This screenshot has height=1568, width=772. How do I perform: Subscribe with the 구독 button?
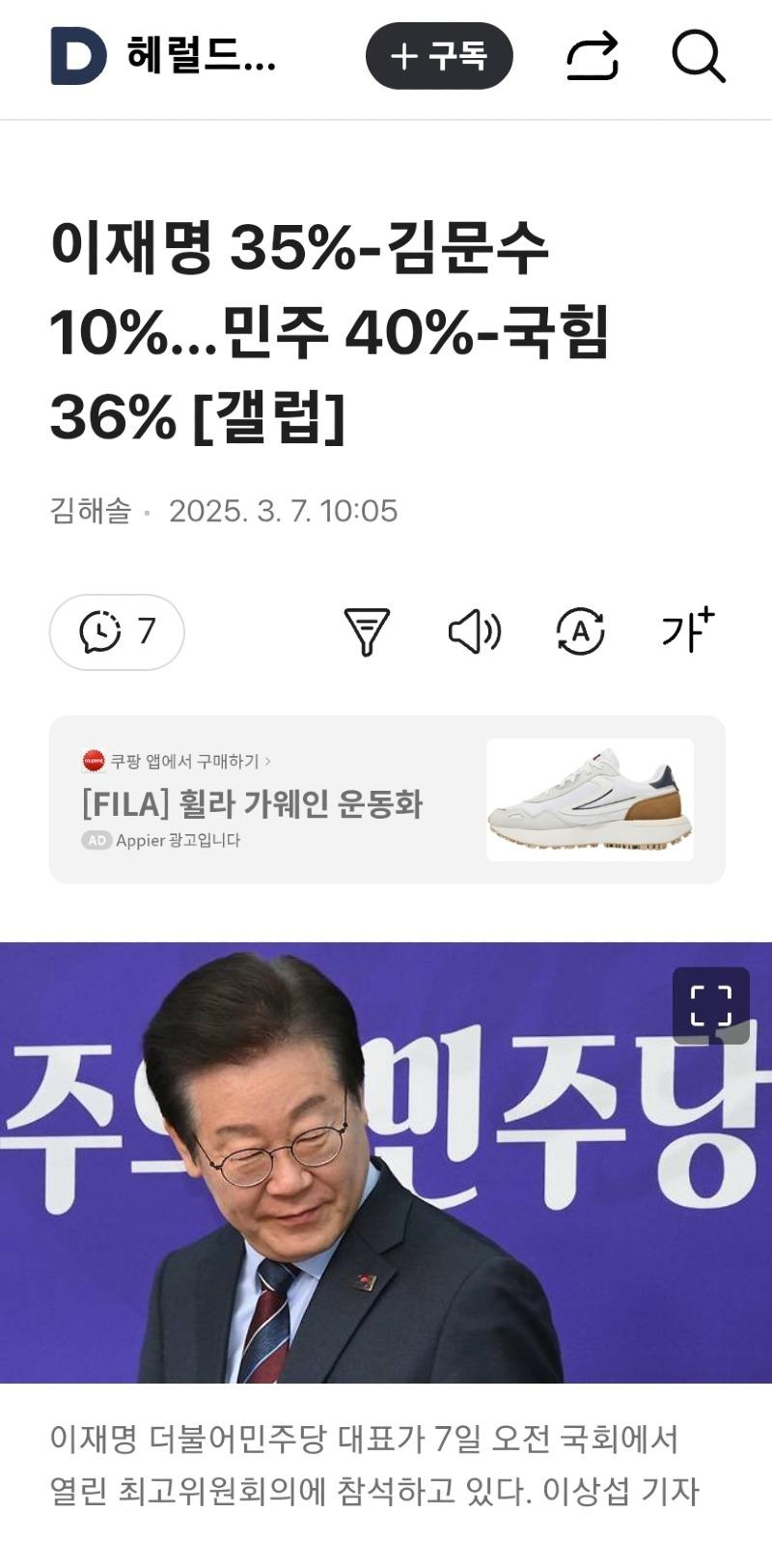[439, 56]
